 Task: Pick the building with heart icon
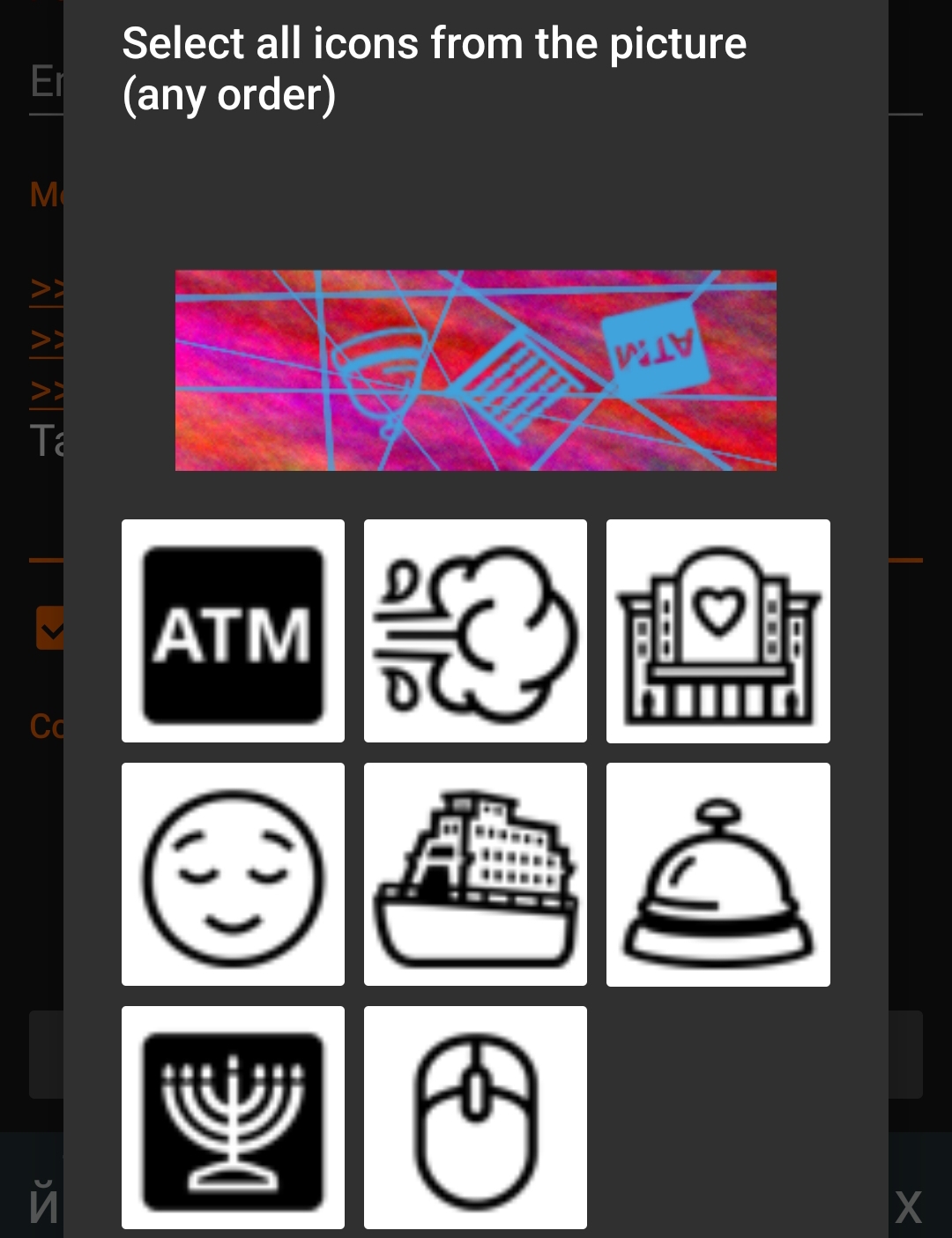coord(718,631)
